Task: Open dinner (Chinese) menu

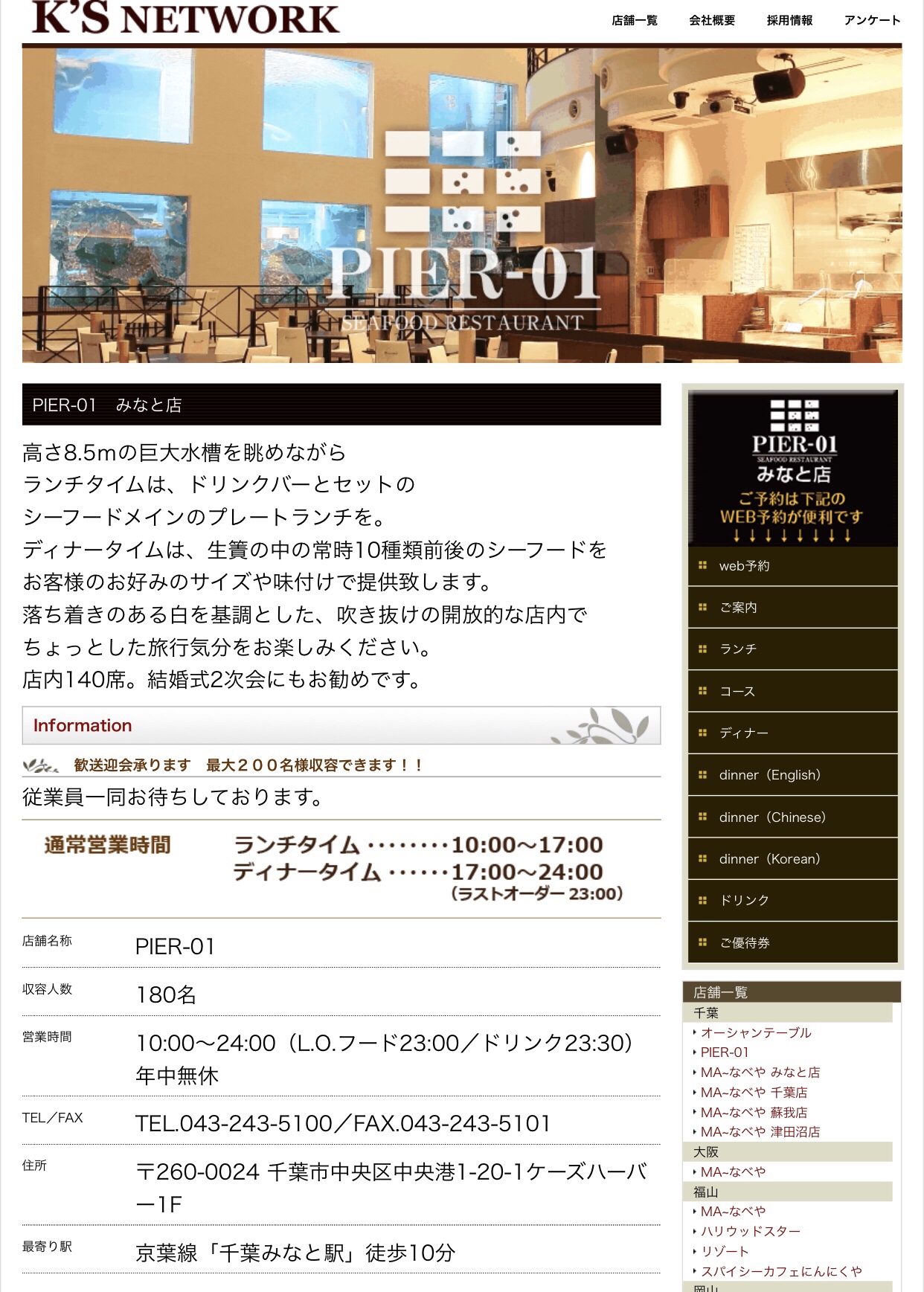Action: (772, 817)
